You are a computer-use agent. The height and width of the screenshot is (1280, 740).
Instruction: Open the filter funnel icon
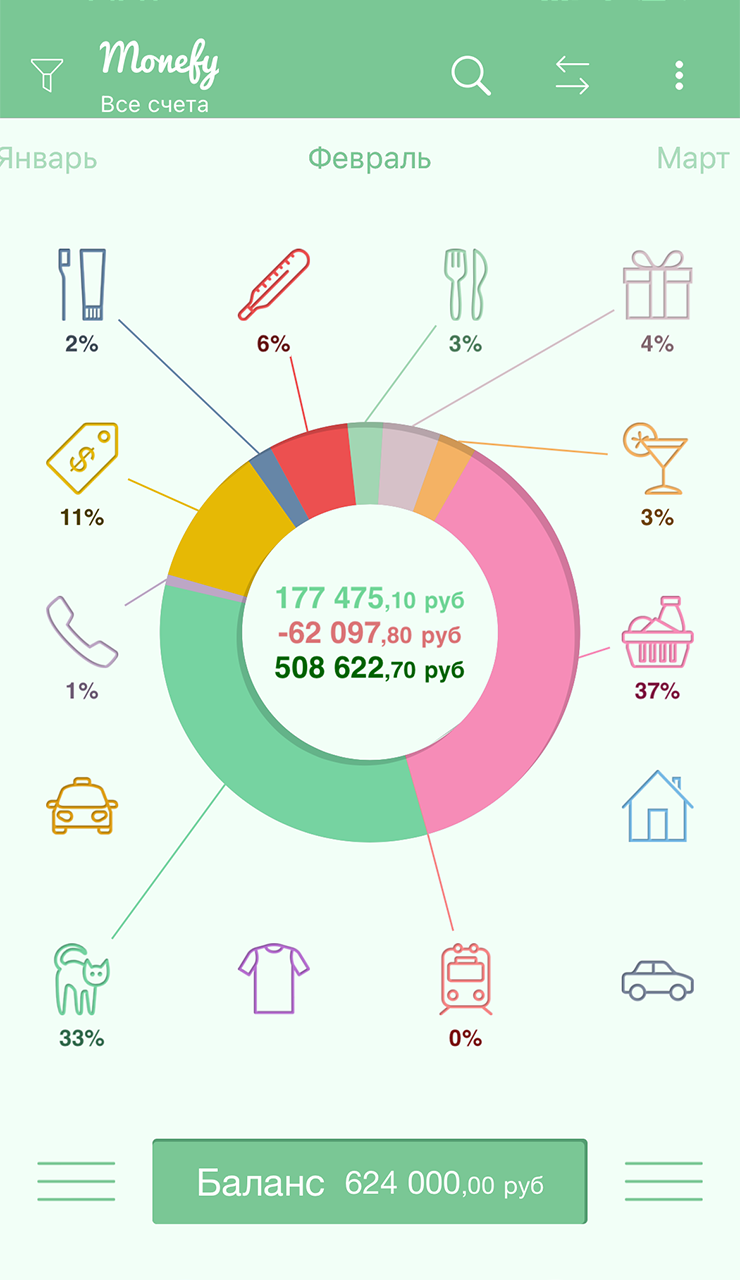click(47, 75)
